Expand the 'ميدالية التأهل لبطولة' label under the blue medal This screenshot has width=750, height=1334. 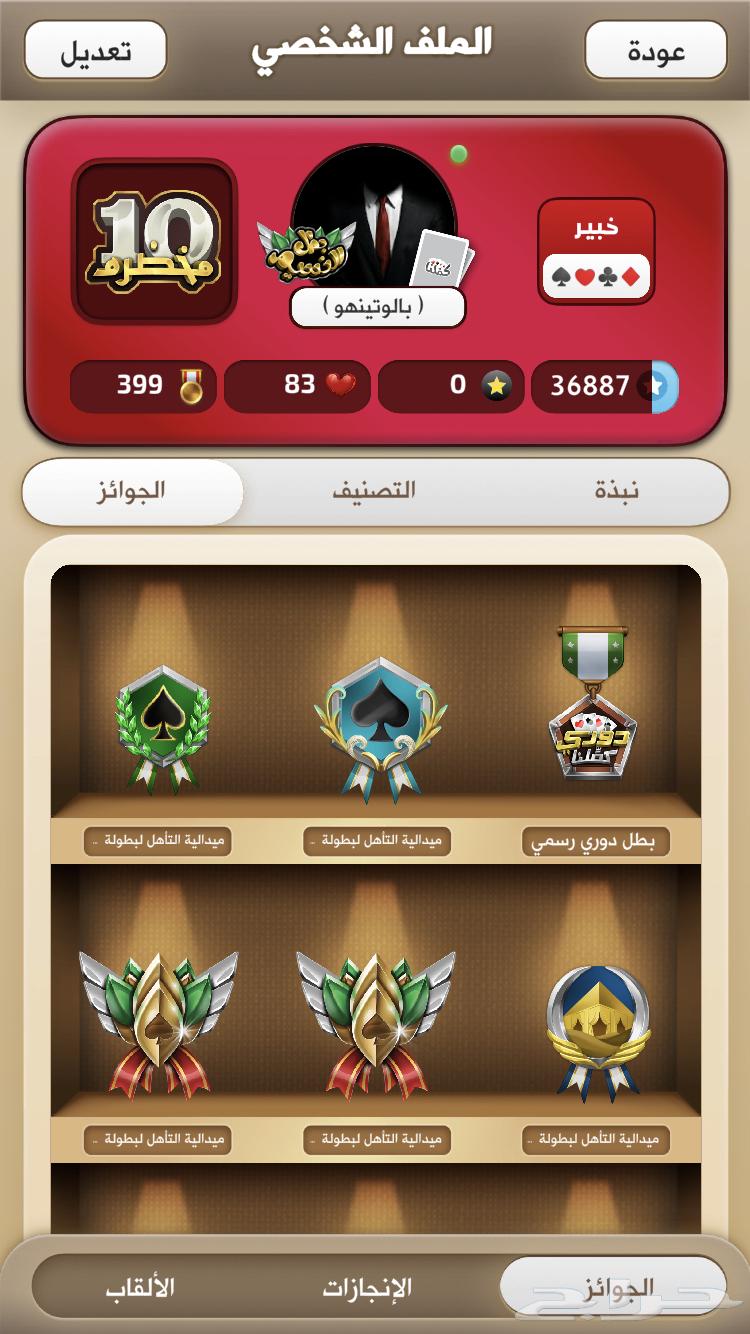(595, 1140)
